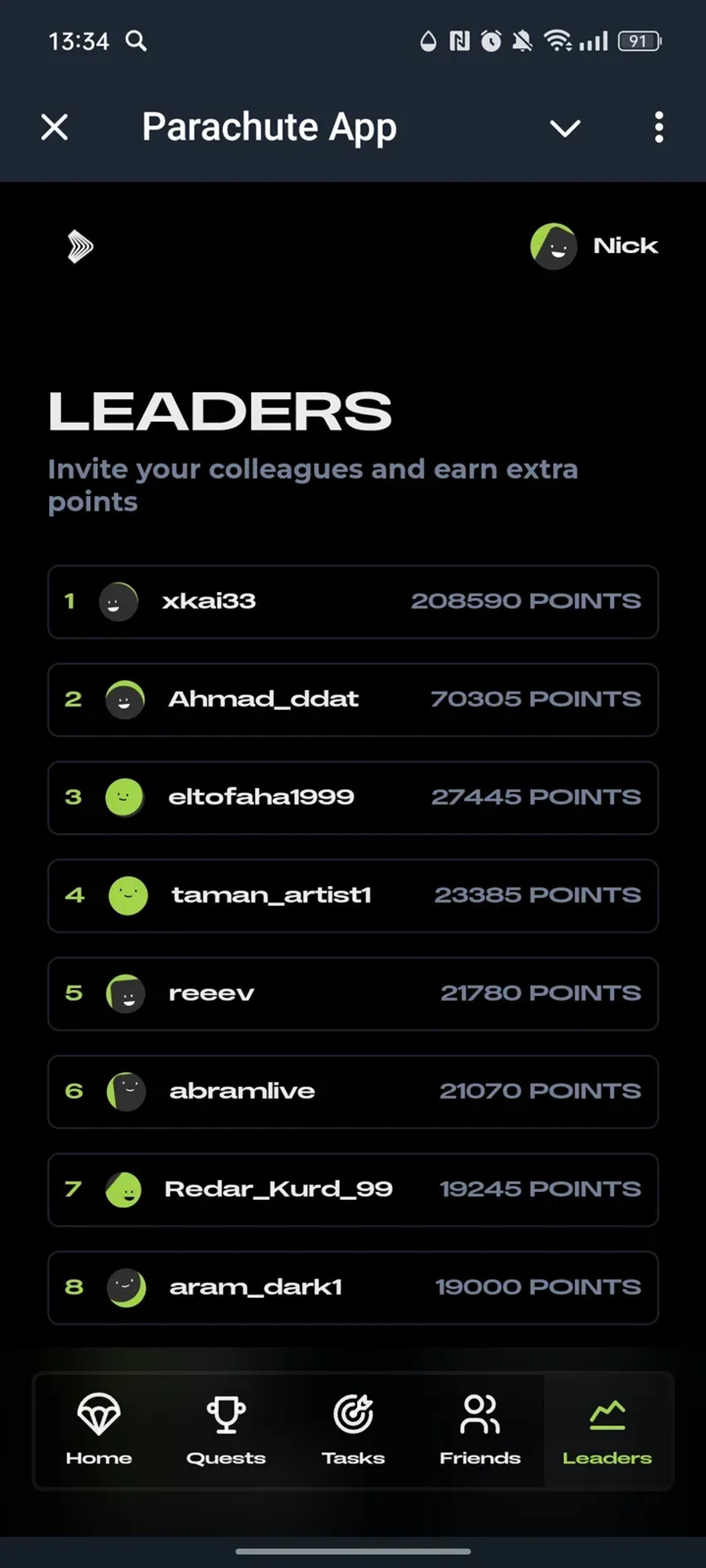This screenshot has width=706, height=1568.
Task: Click eltofaha1999's avatar
Action: [124, 797]
